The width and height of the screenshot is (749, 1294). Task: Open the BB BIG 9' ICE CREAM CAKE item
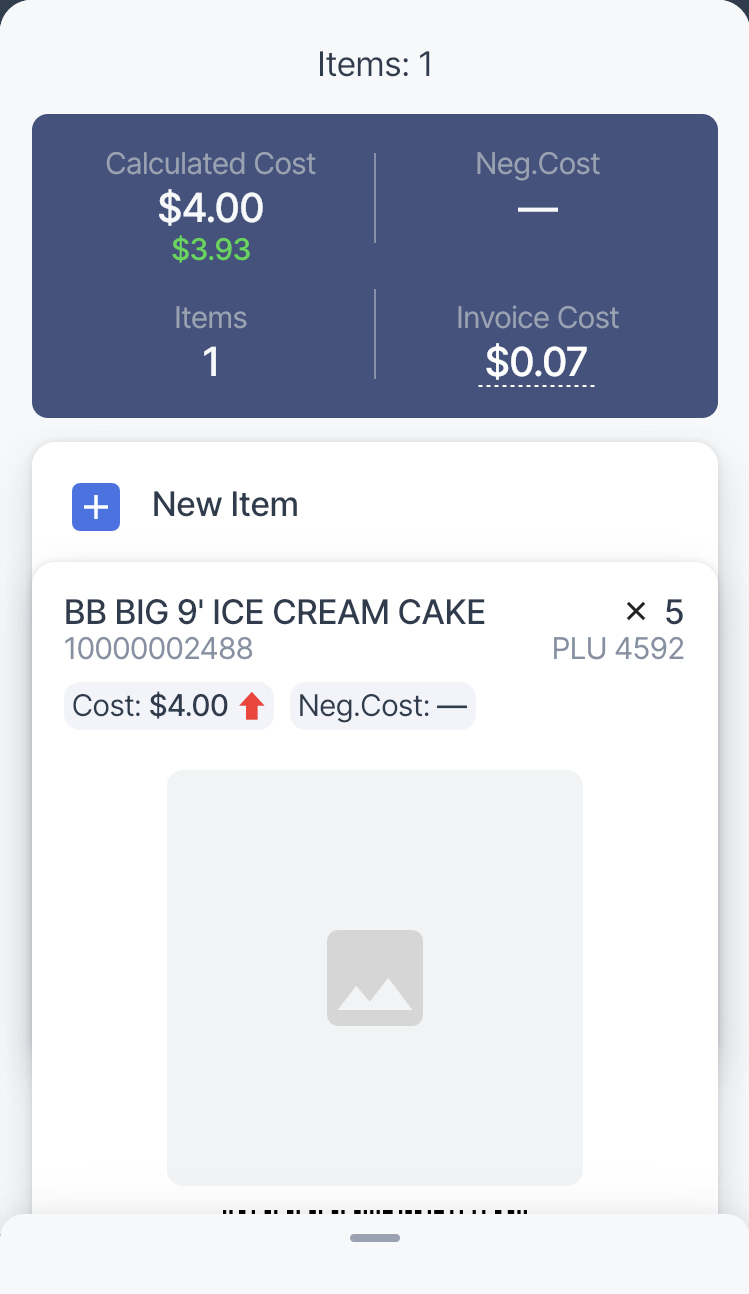275,612
